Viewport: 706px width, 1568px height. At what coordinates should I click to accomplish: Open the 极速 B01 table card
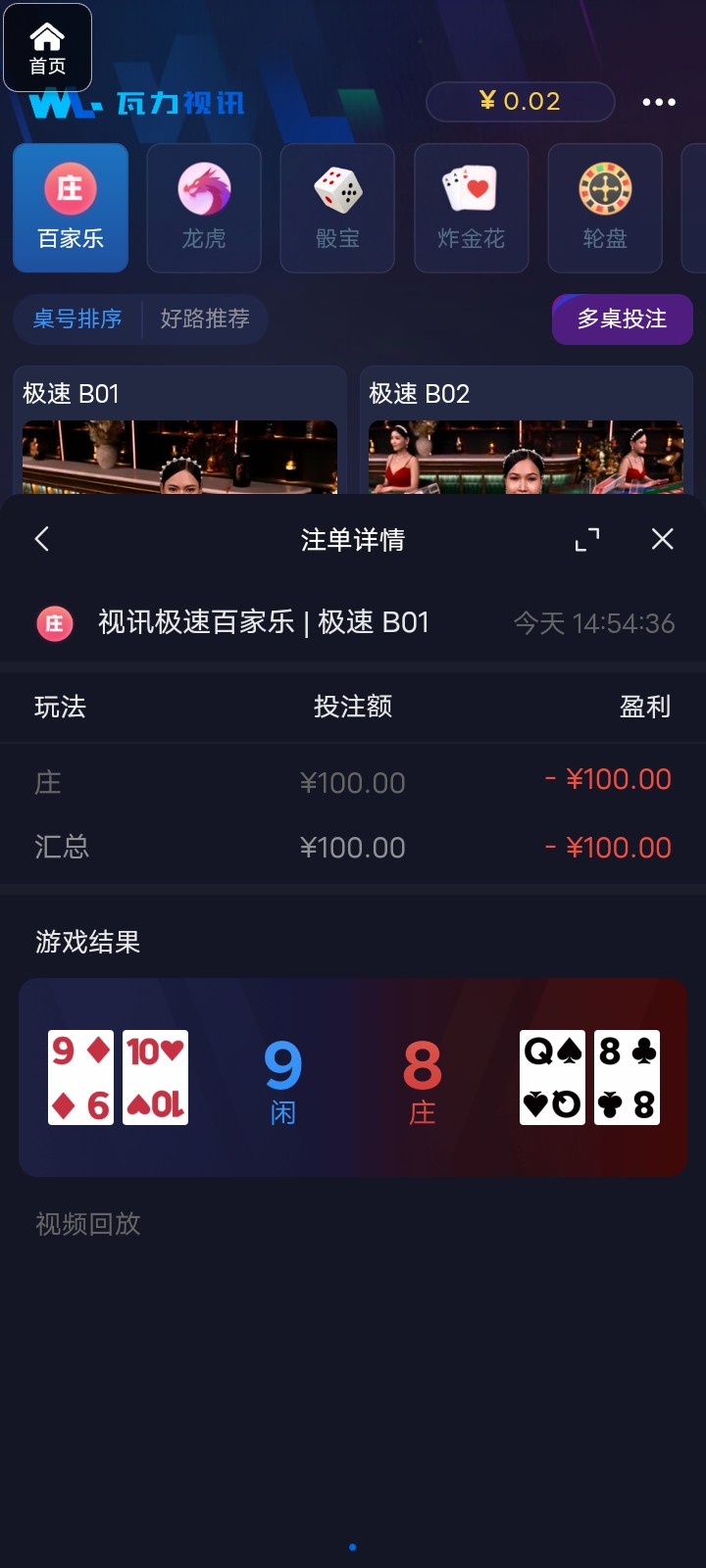tap(179, 431)
